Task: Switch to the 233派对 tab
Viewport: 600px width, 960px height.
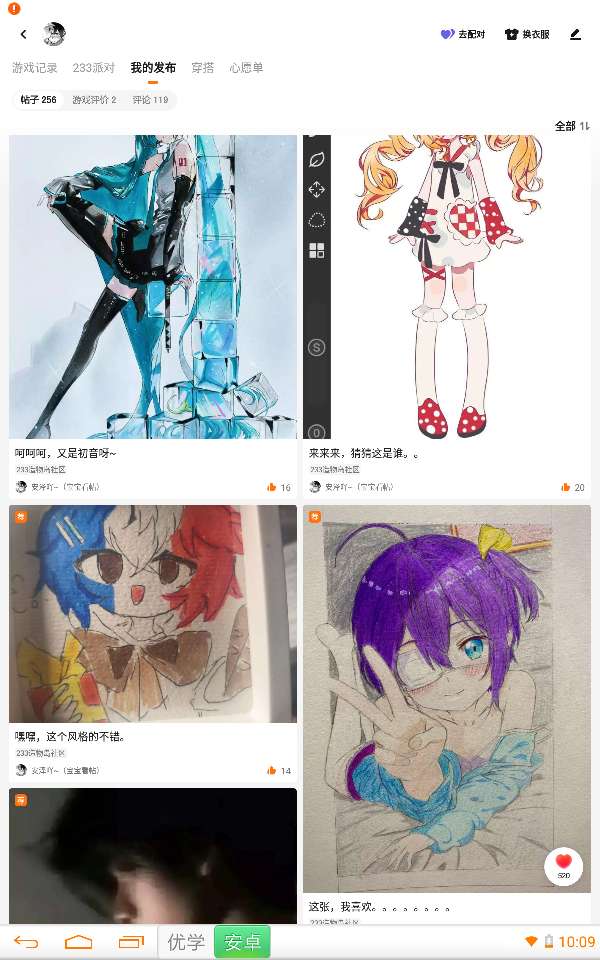Action: (x=94, y=67)
